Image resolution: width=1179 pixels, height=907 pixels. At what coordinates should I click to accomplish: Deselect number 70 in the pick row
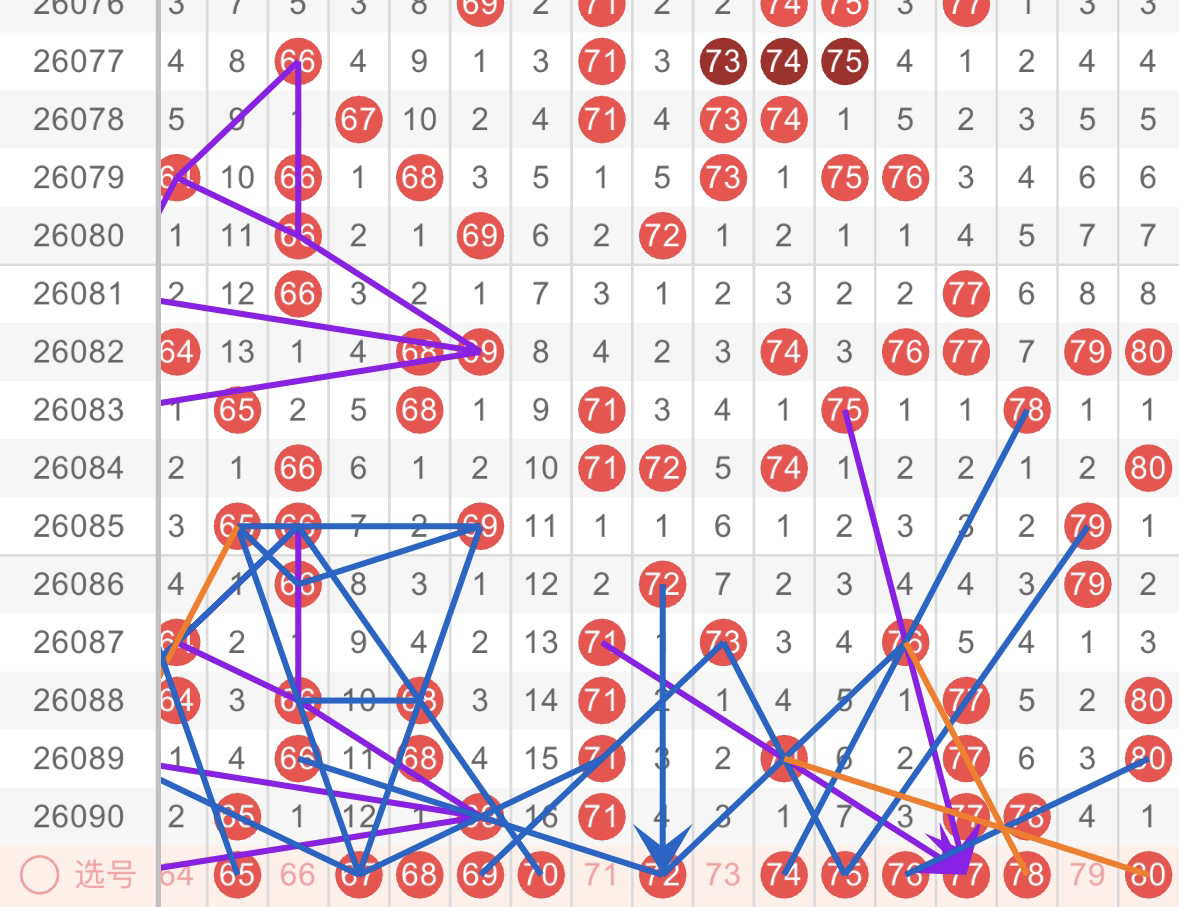click(x=541, y=875)
